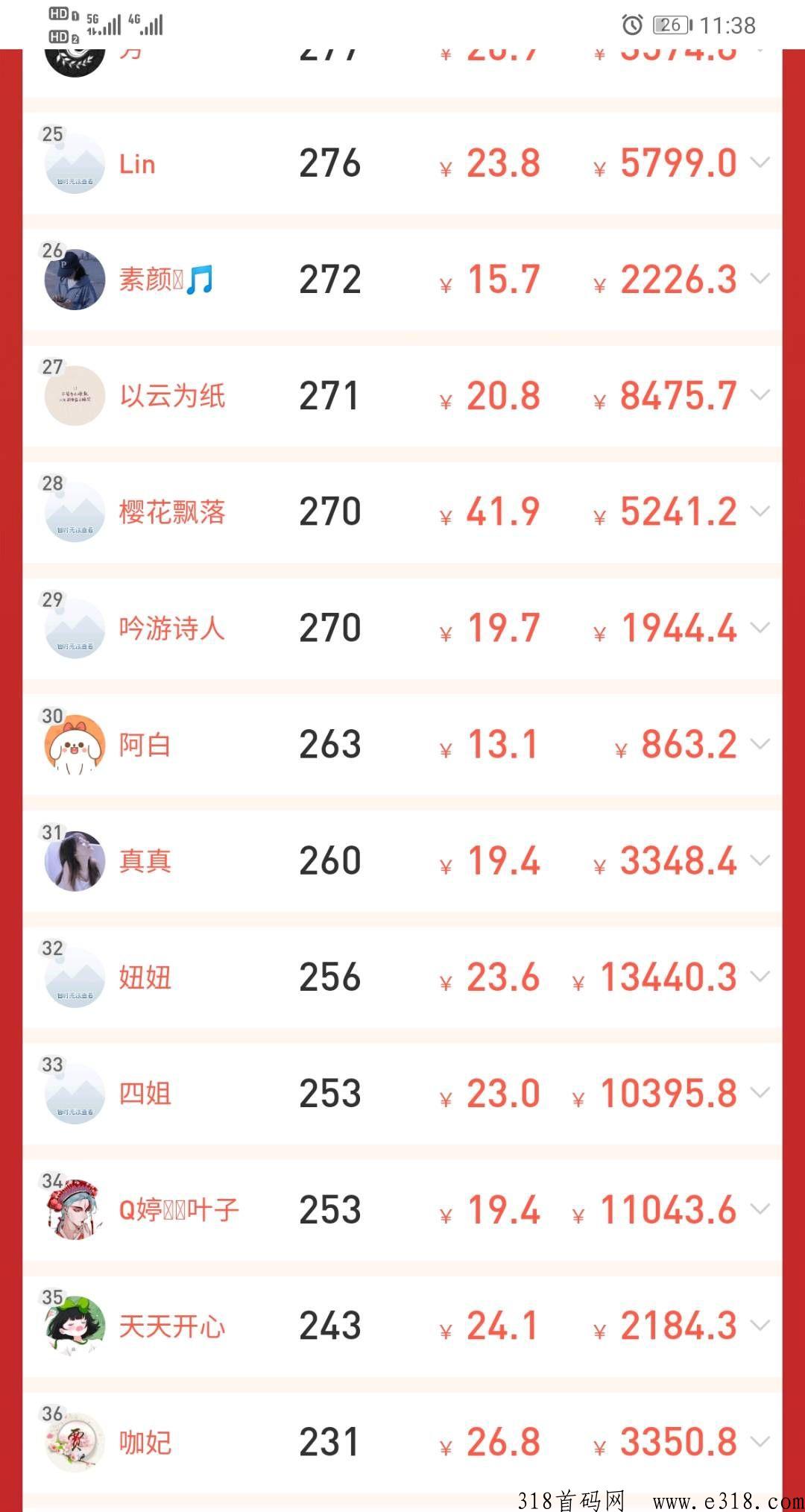Expand 吟游诗人 row details
The width and height of the screenshot is (805, 1512).
(760, 627)
